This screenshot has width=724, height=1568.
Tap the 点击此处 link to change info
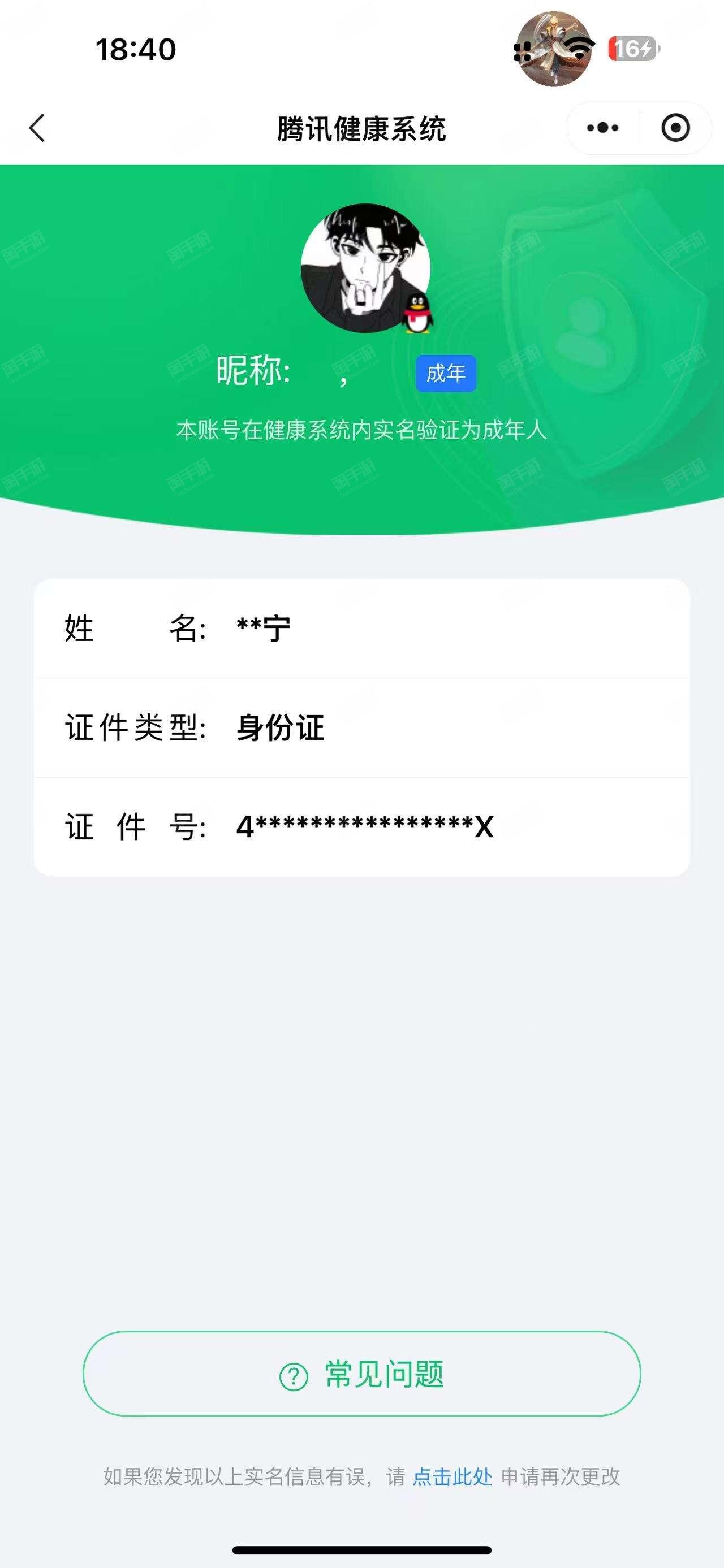452,1476
